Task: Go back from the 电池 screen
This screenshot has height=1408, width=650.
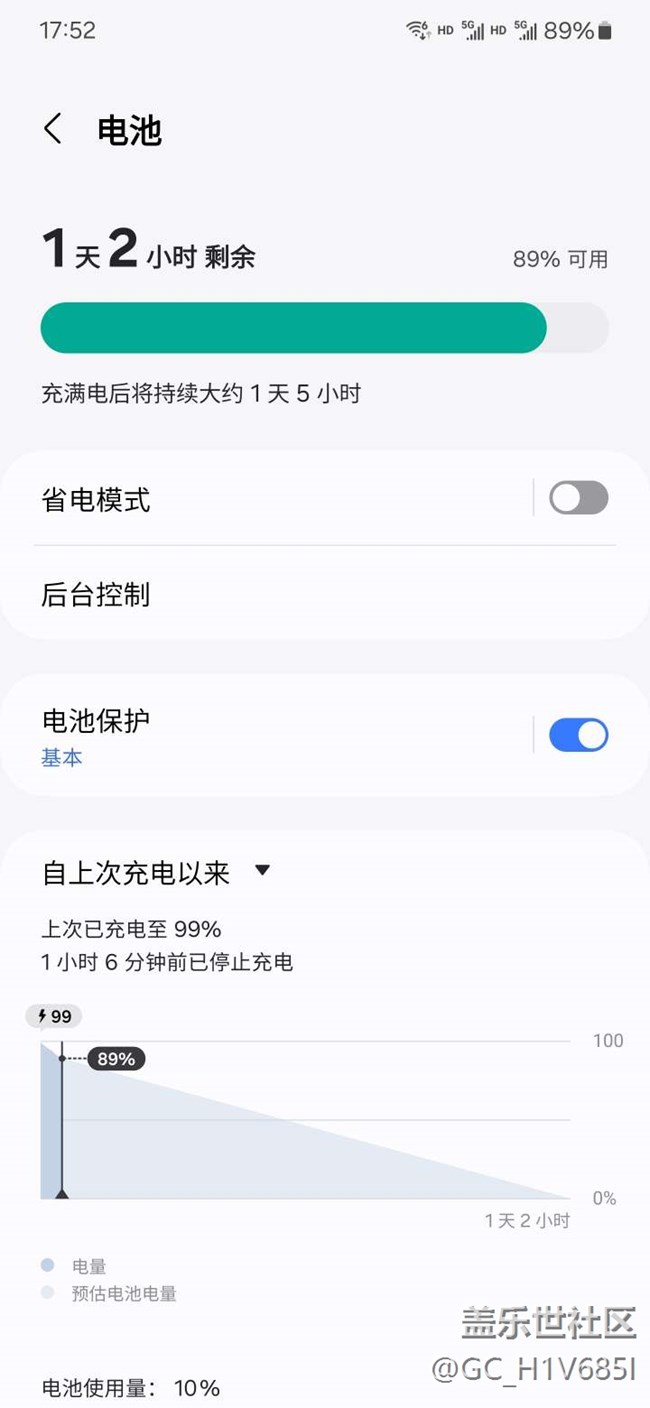Action: (x=53, y=129)
